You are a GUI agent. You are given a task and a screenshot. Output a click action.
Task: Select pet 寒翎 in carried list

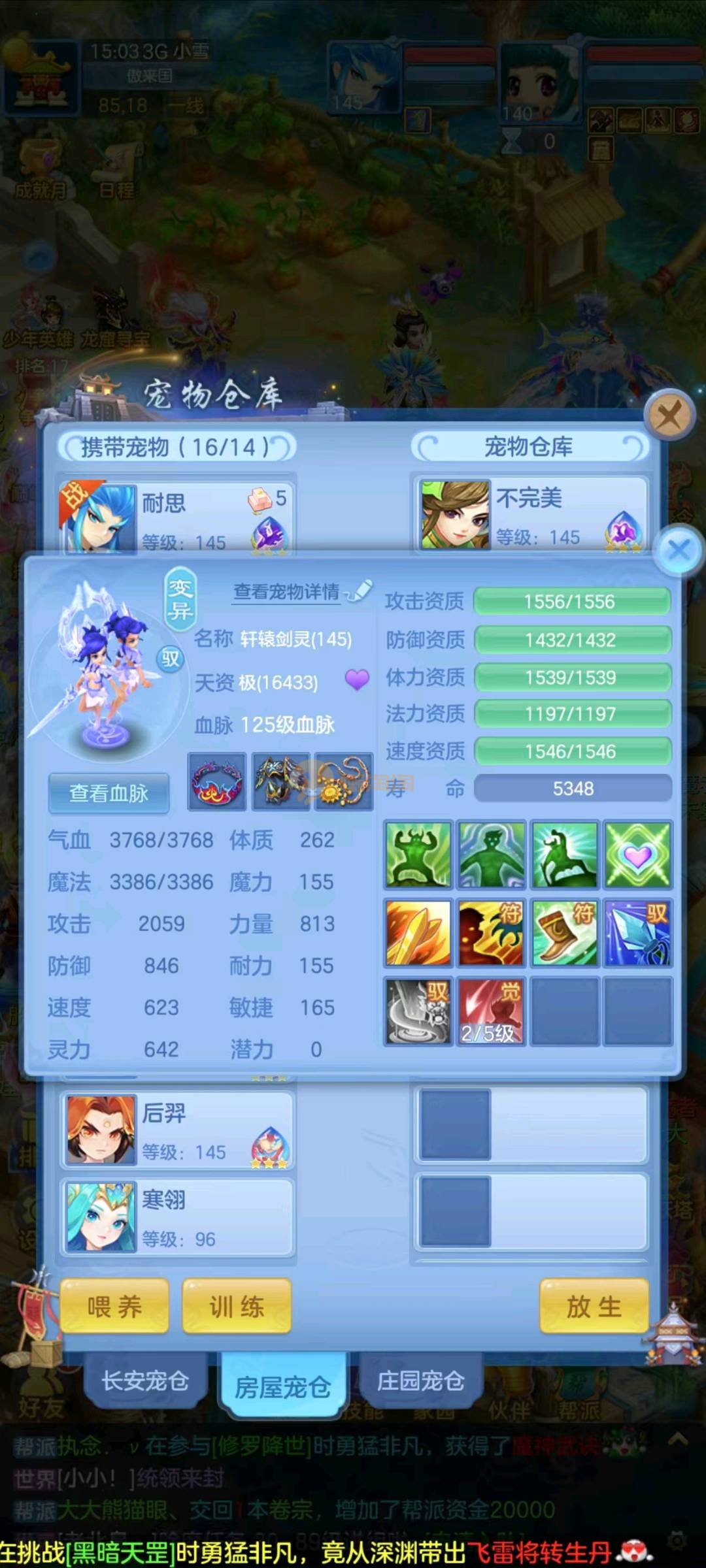click(x=176, y=1218)
